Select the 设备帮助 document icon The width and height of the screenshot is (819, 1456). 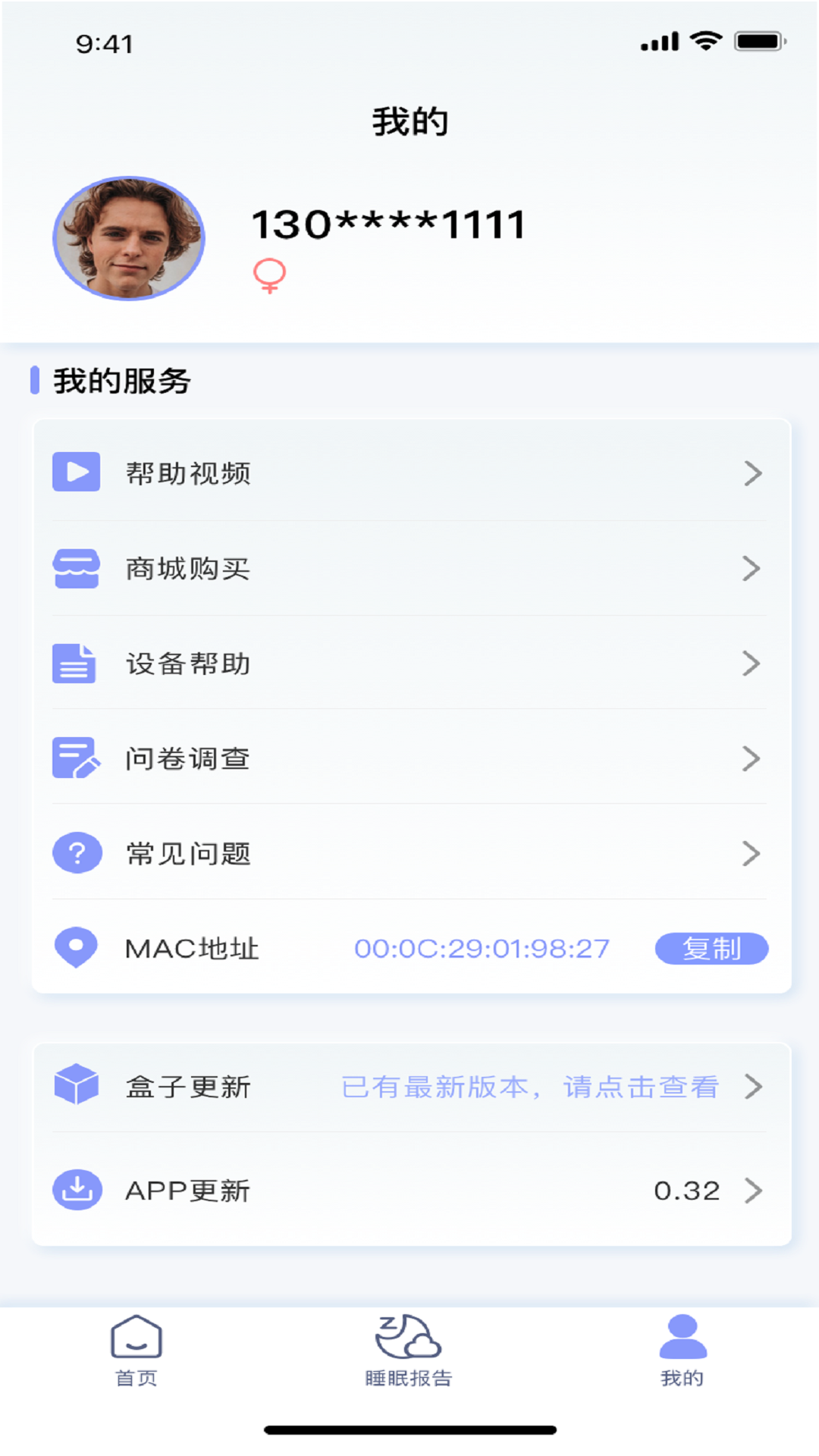(76, 664)
